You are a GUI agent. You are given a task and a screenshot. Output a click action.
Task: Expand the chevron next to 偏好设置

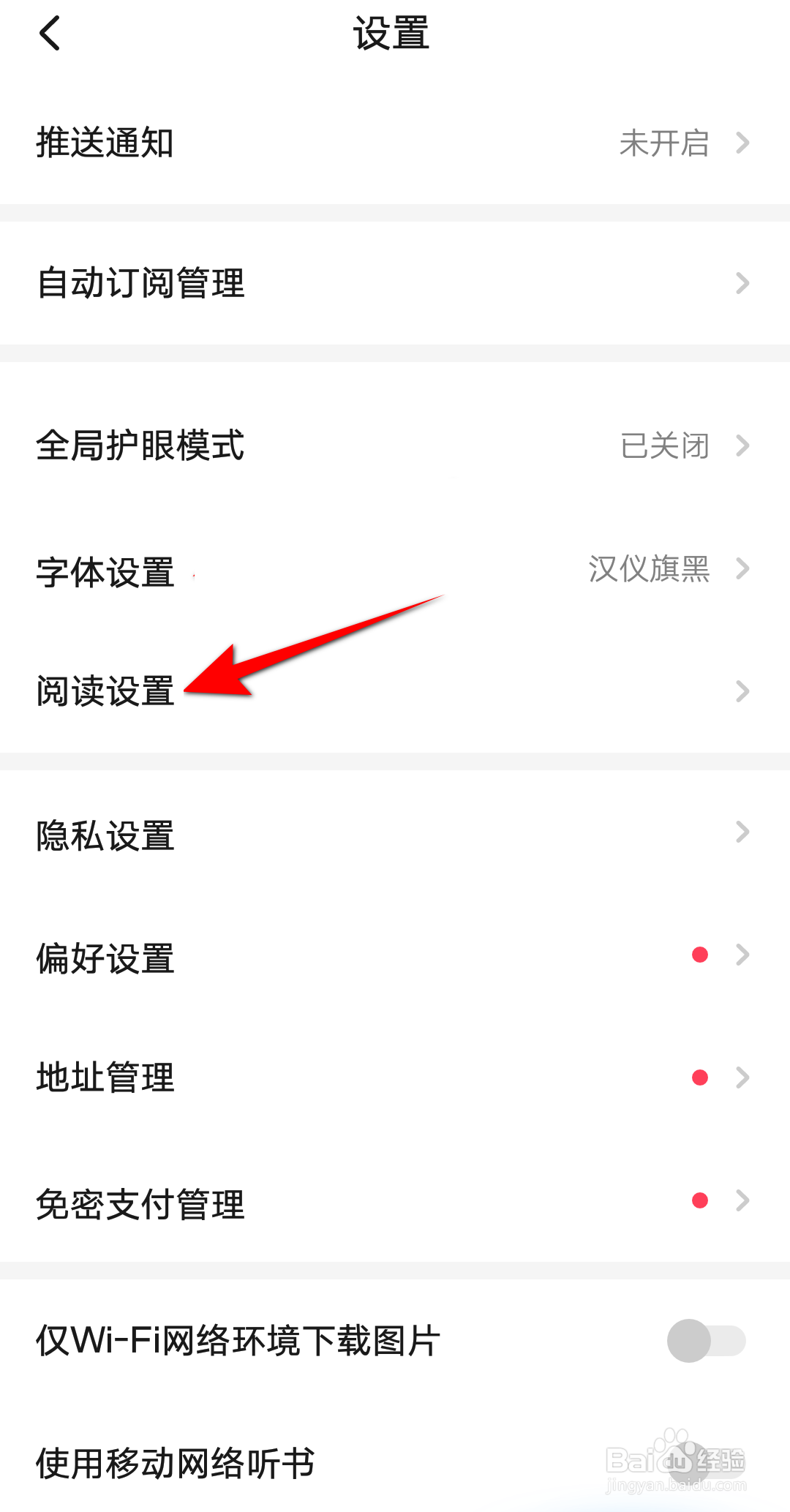[744, 955]
